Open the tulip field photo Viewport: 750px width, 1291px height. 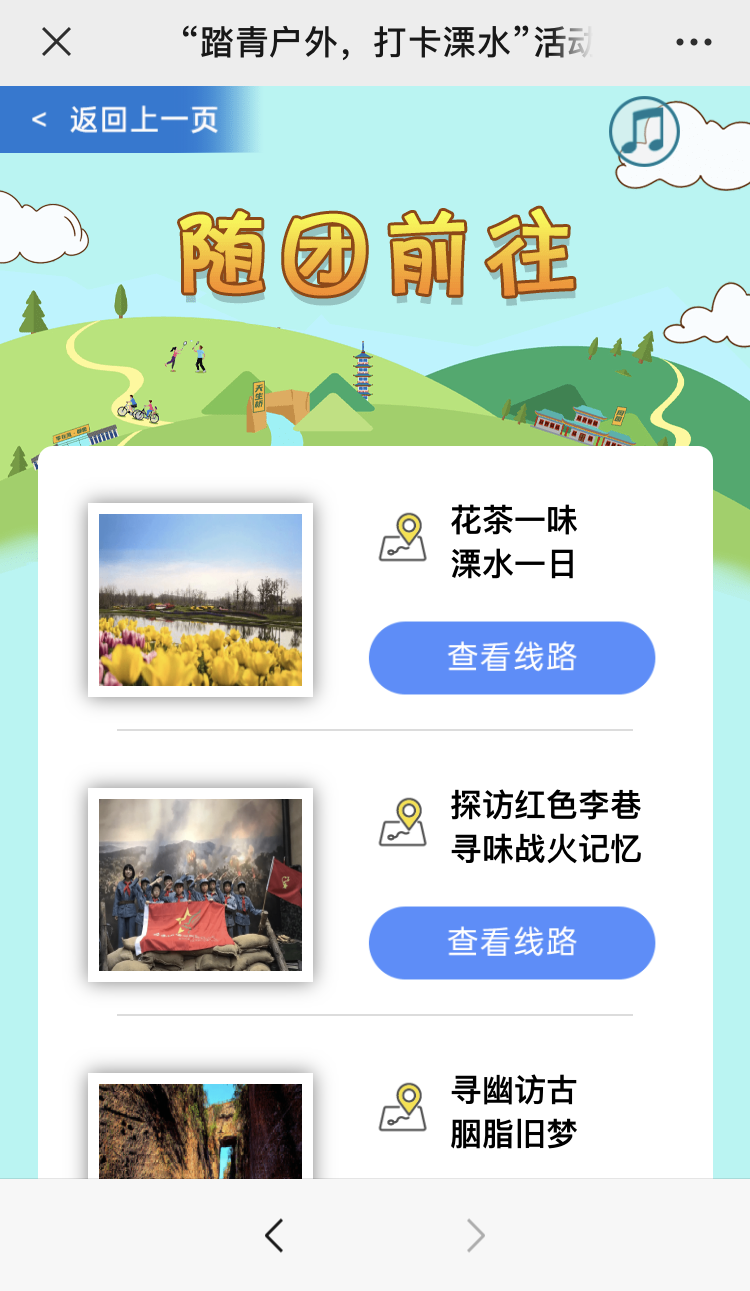pos(200,600)
